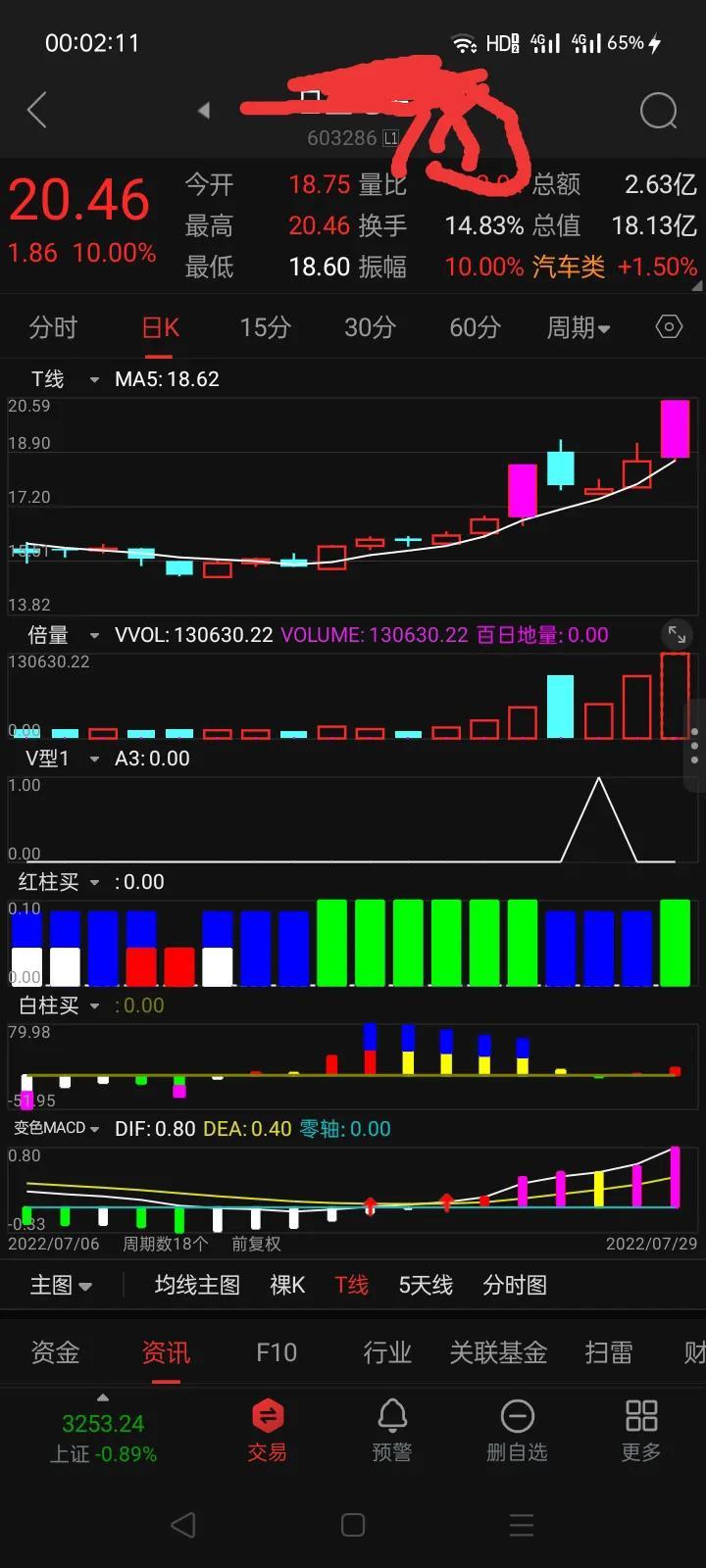Open the 交易 trading button

point(267,1430)
